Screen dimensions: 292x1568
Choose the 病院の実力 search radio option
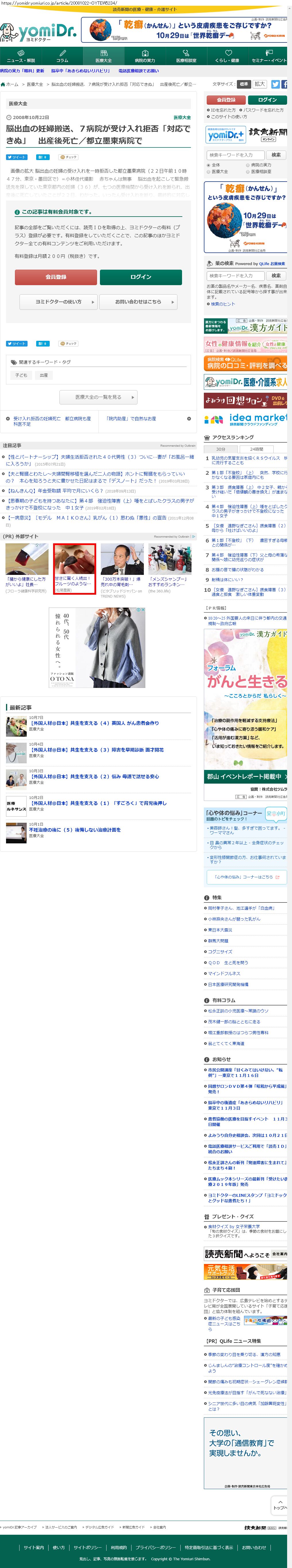[248, 165]
